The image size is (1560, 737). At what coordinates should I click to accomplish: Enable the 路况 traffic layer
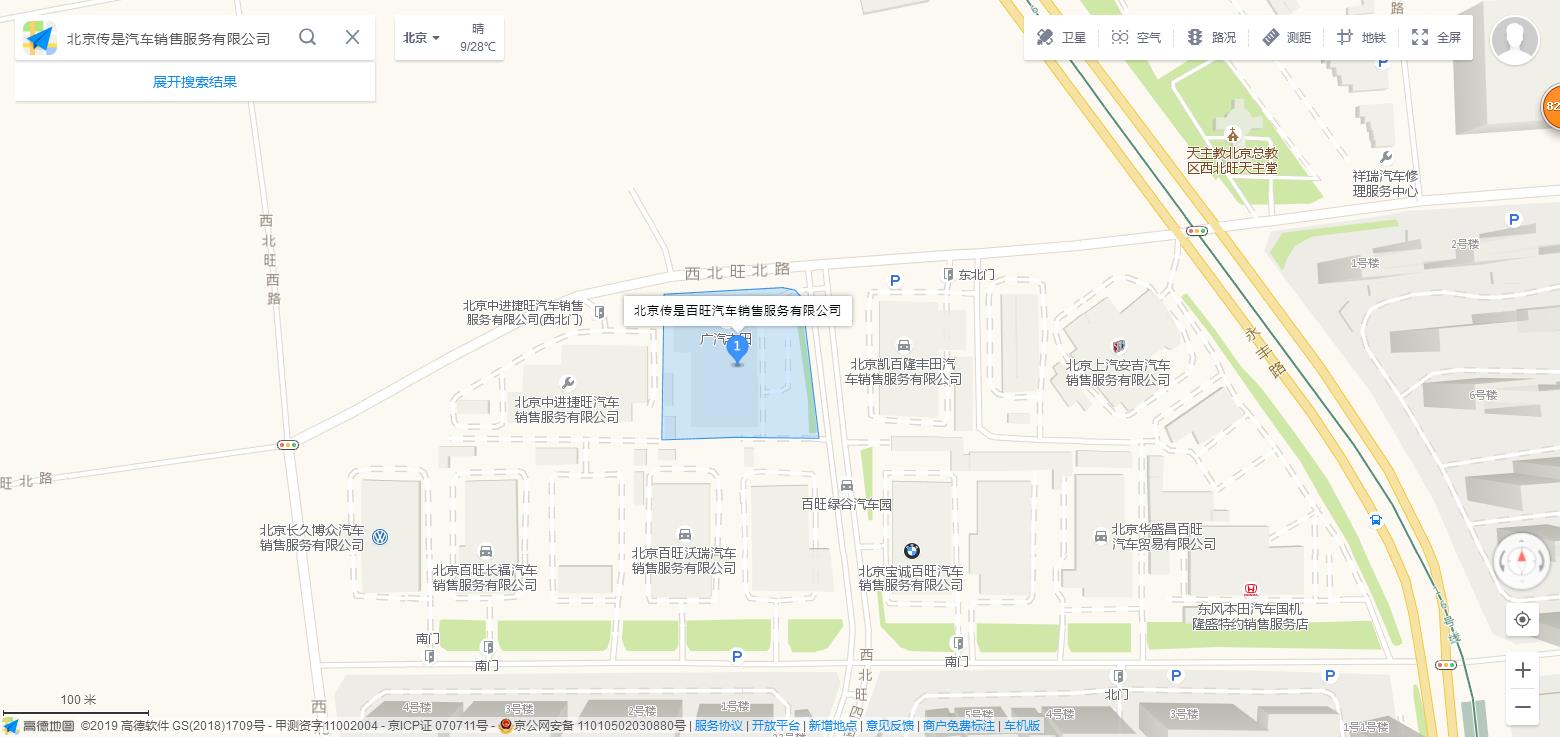point(1211,37)
